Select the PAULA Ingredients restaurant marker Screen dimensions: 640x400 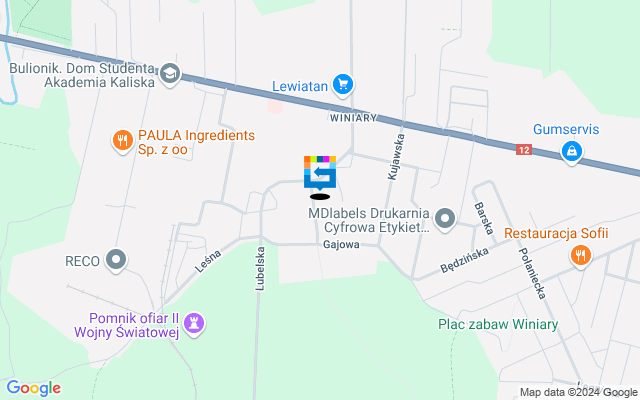(x=122, y=141)
